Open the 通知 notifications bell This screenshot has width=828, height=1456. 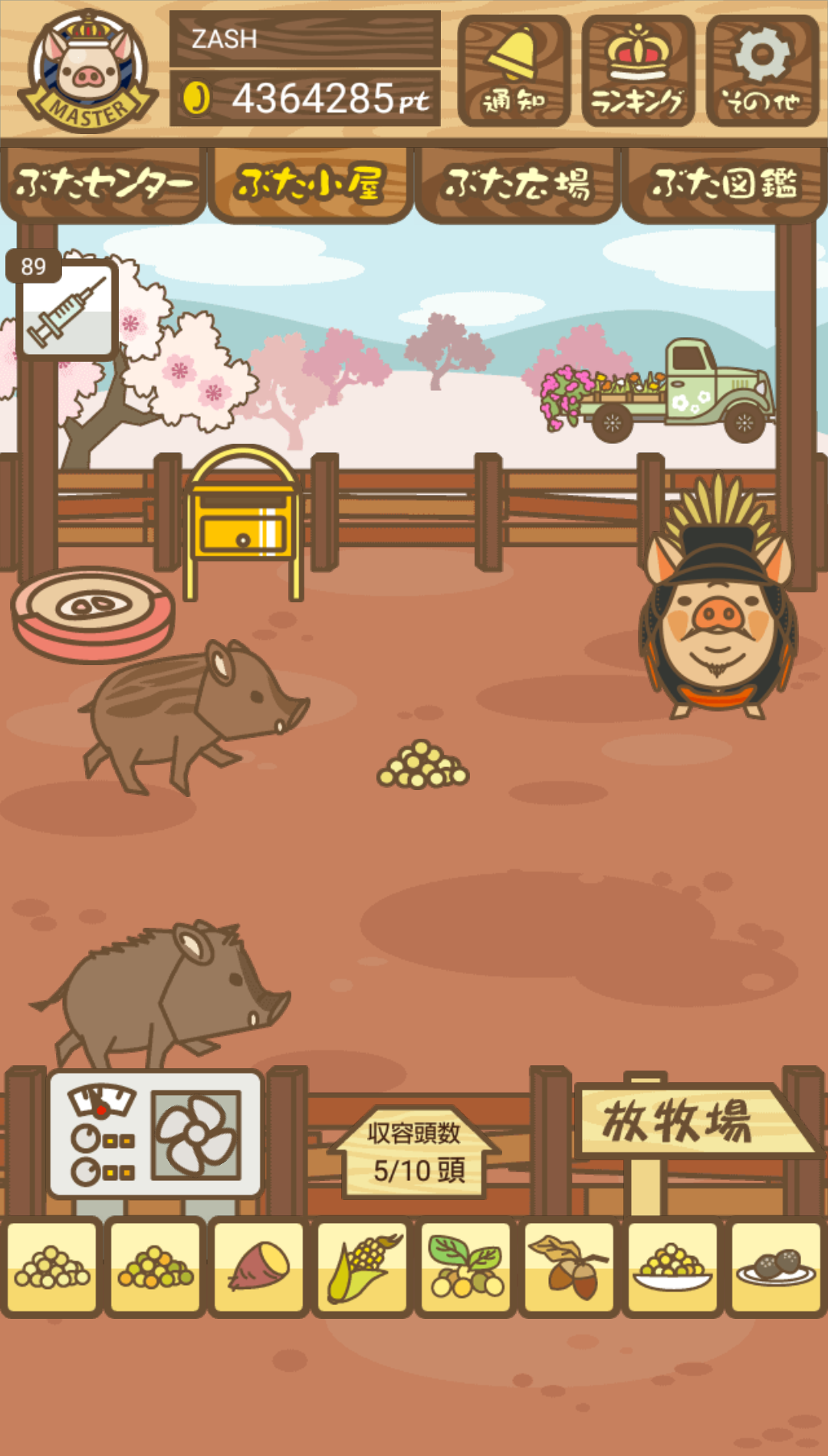[x=514, y=71]
